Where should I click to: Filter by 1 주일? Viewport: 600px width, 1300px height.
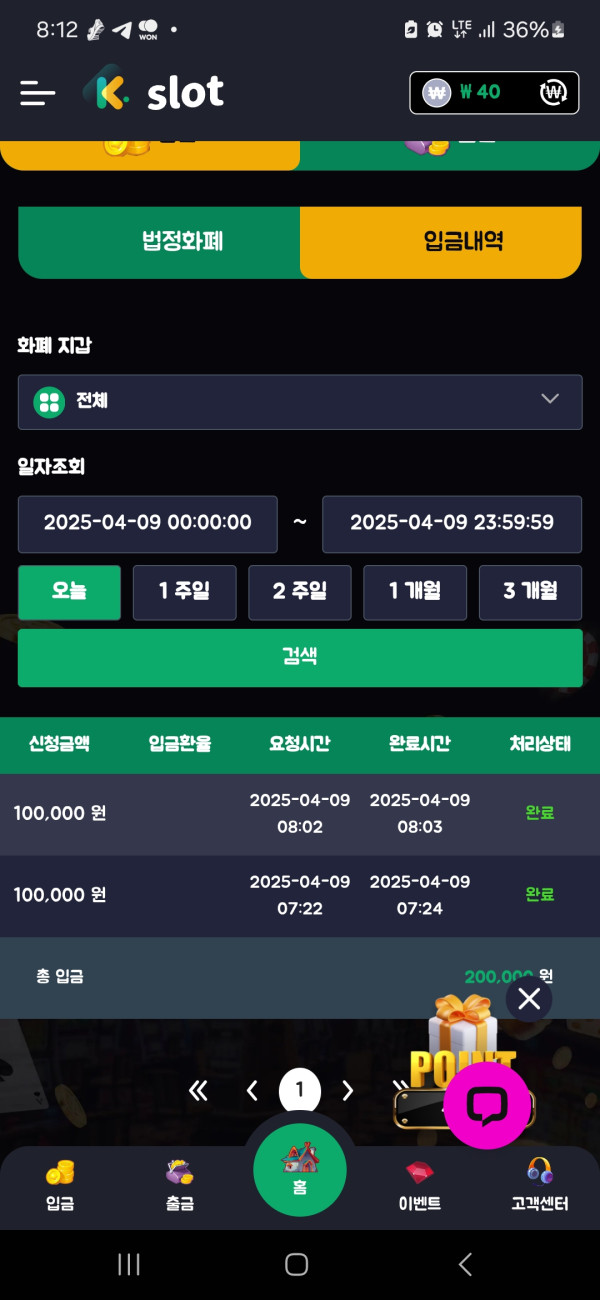pyautogui.click(x=184, y=592)
